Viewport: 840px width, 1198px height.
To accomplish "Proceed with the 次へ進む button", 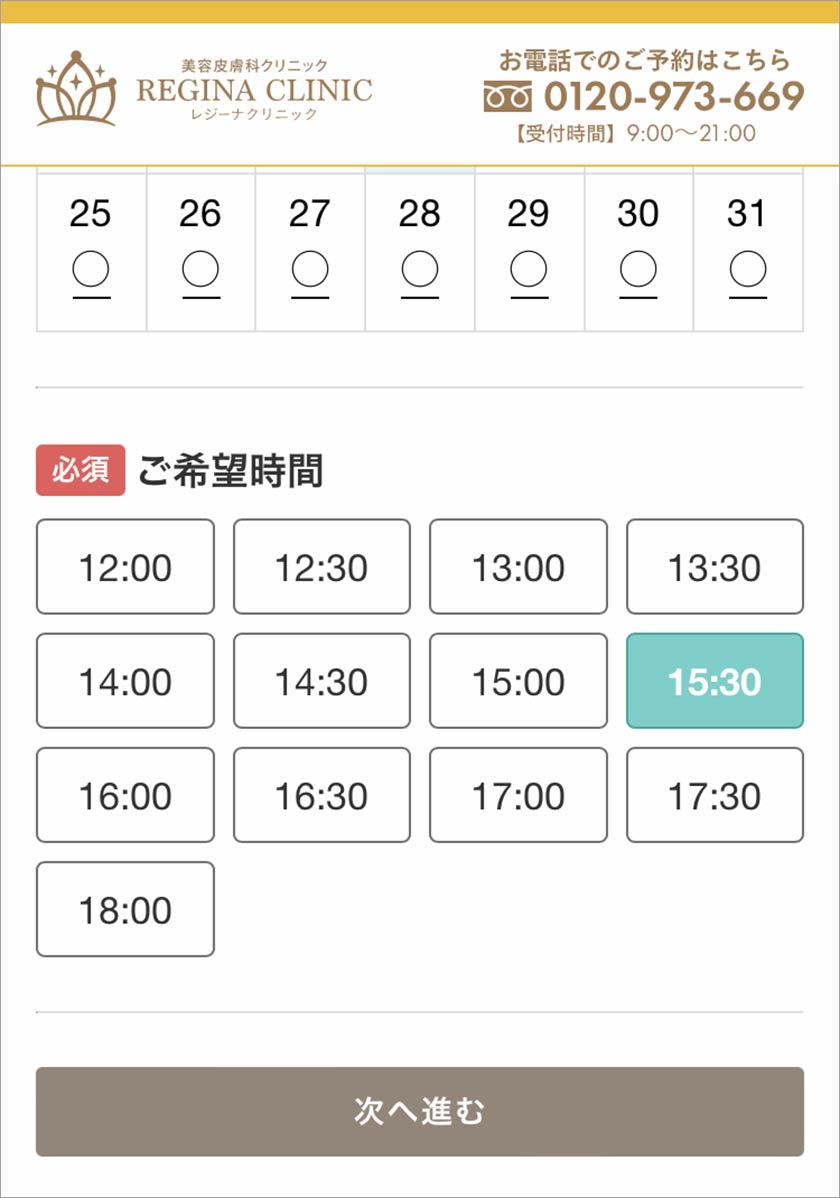I will (420, 1111).
